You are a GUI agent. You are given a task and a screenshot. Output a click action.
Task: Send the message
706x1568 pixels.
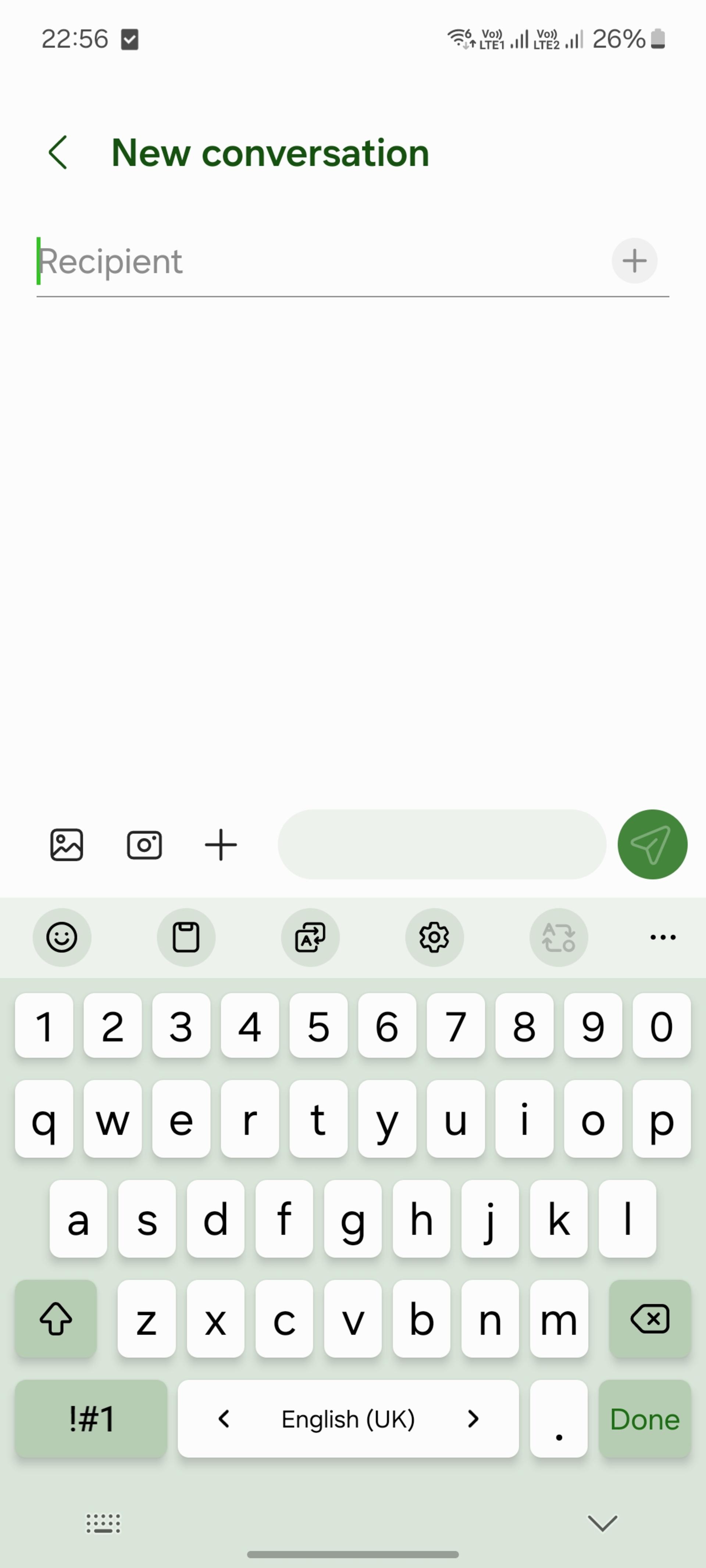pos(652,844)
